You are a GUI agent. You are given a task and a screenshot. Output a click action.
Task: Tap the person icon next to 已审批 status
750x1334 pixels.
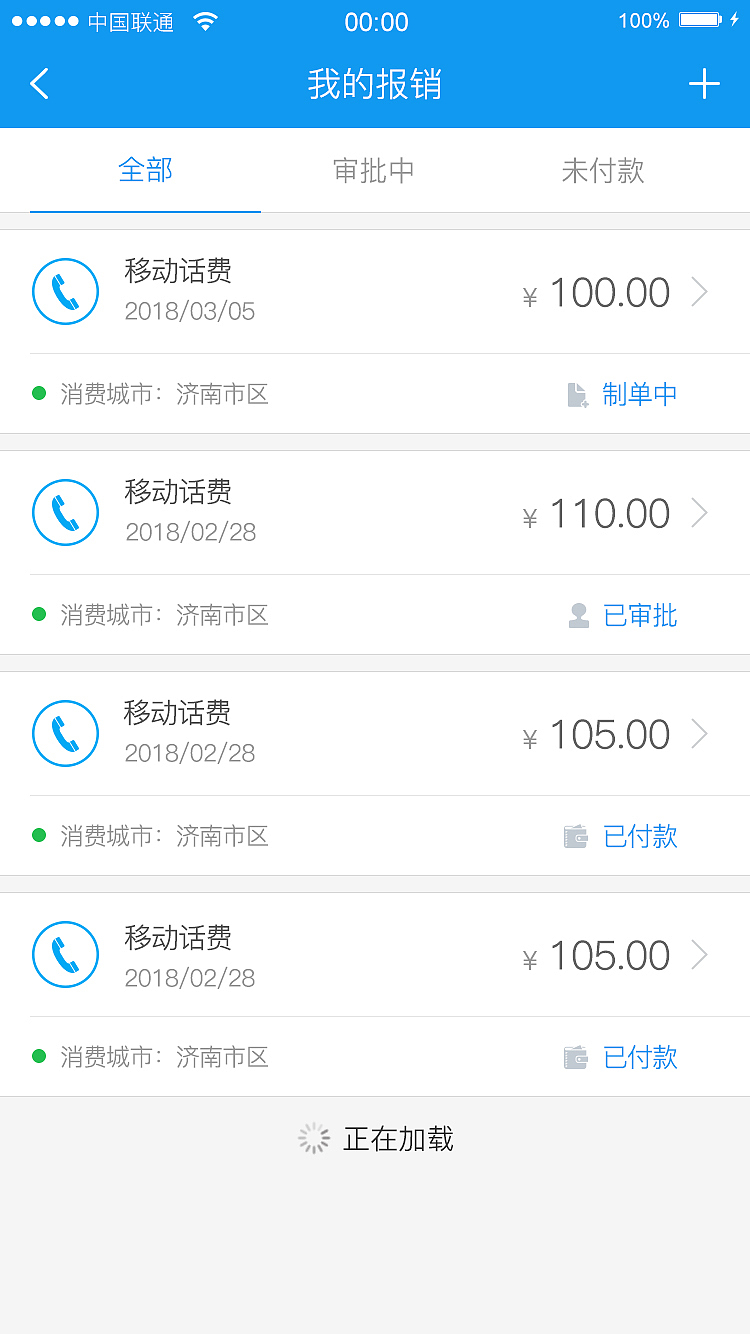(x=578, y=616)
